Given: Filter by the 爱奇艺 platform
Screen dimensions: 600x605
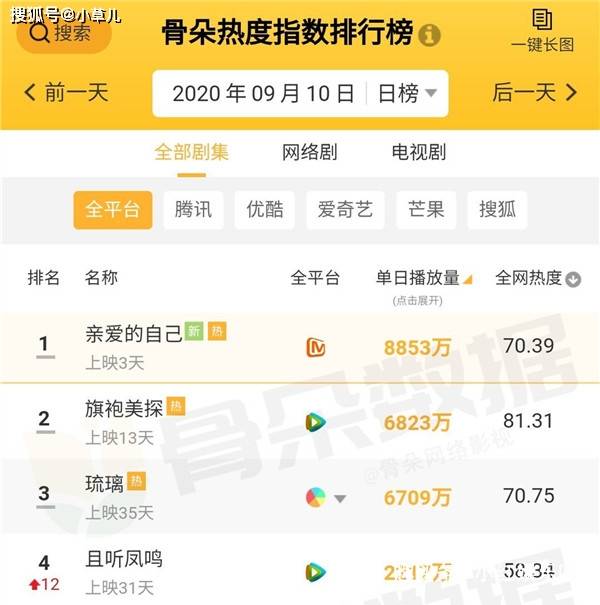Looking at the screenshot, I should (x=345, y=210).
